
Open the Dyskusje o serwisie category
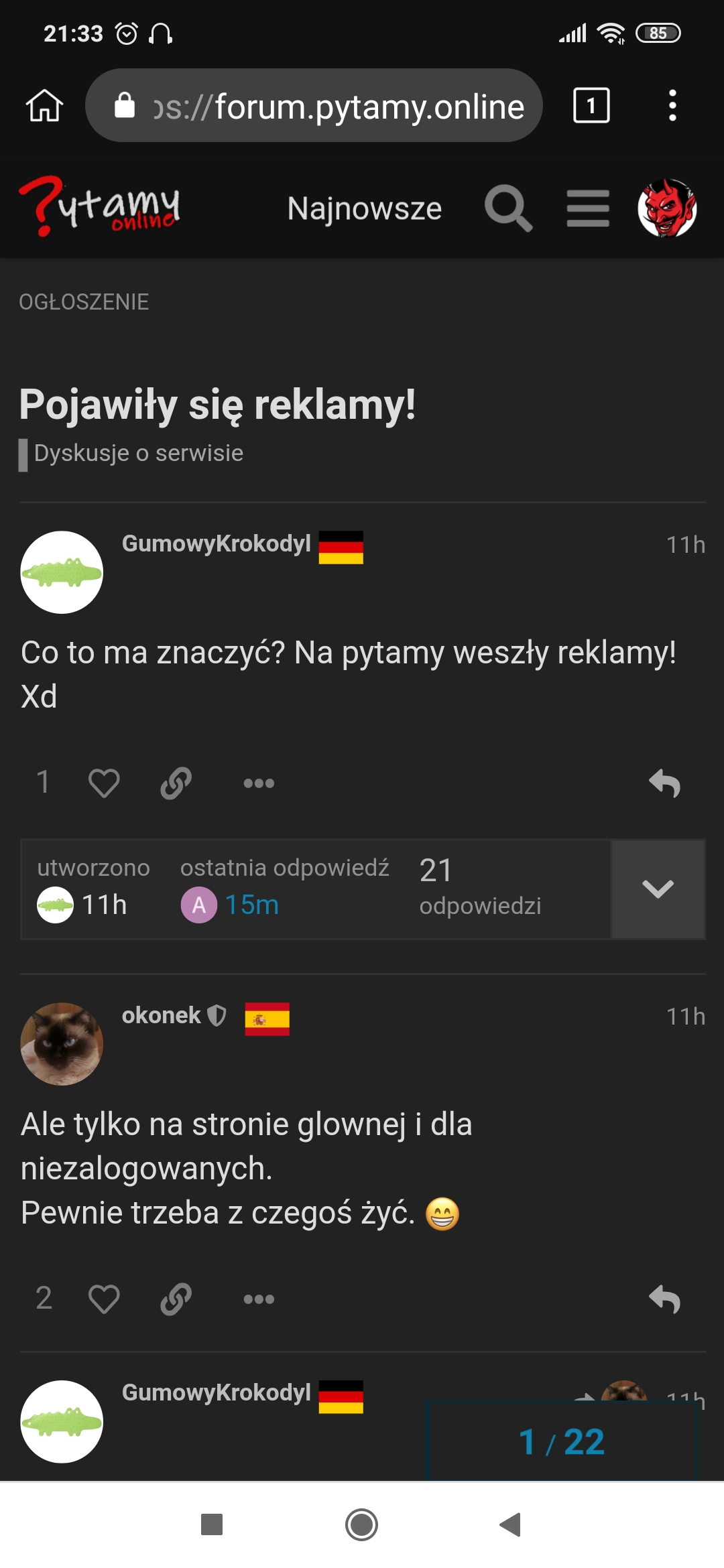(x=138, y=454)
